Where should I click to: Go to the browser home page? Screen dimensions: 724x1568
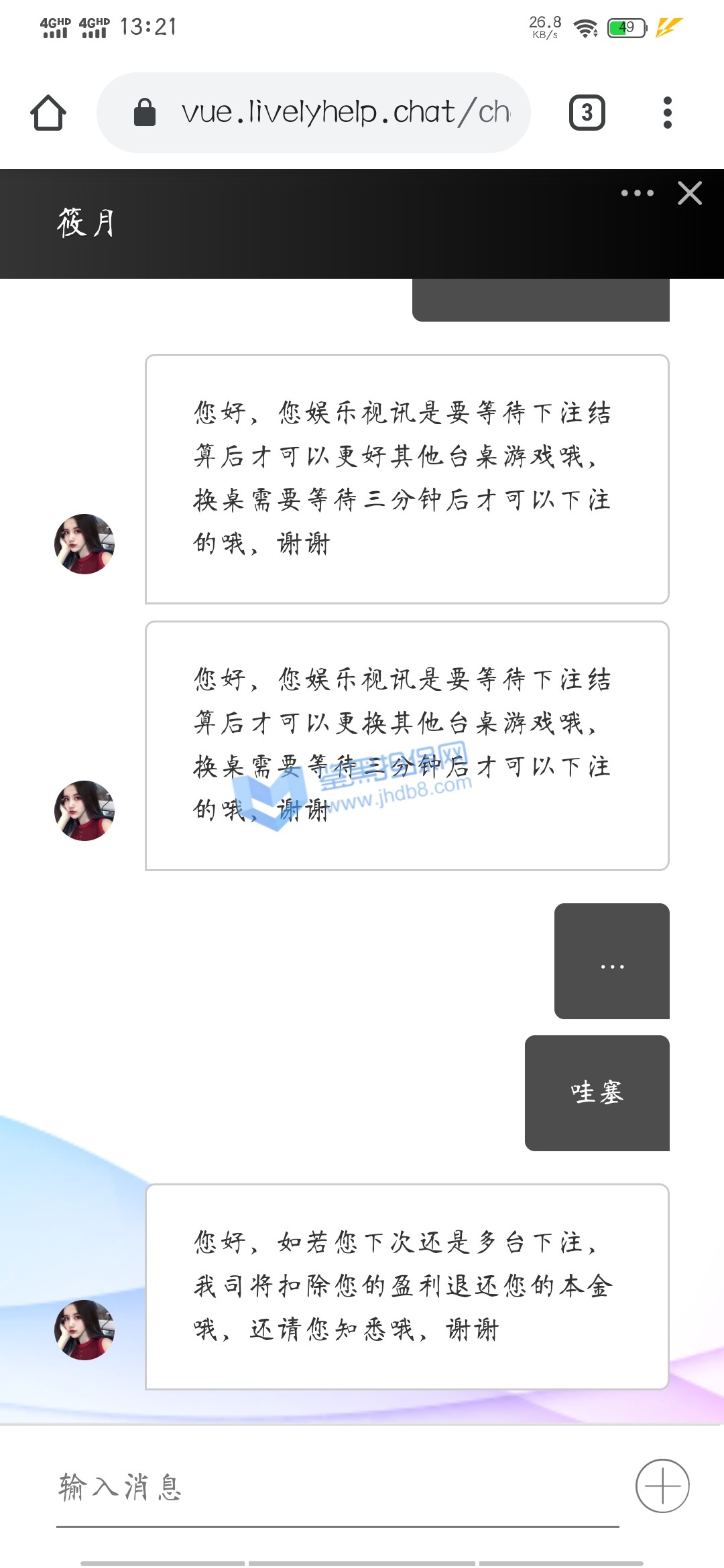pyautogui.click(x=48, y=113)
